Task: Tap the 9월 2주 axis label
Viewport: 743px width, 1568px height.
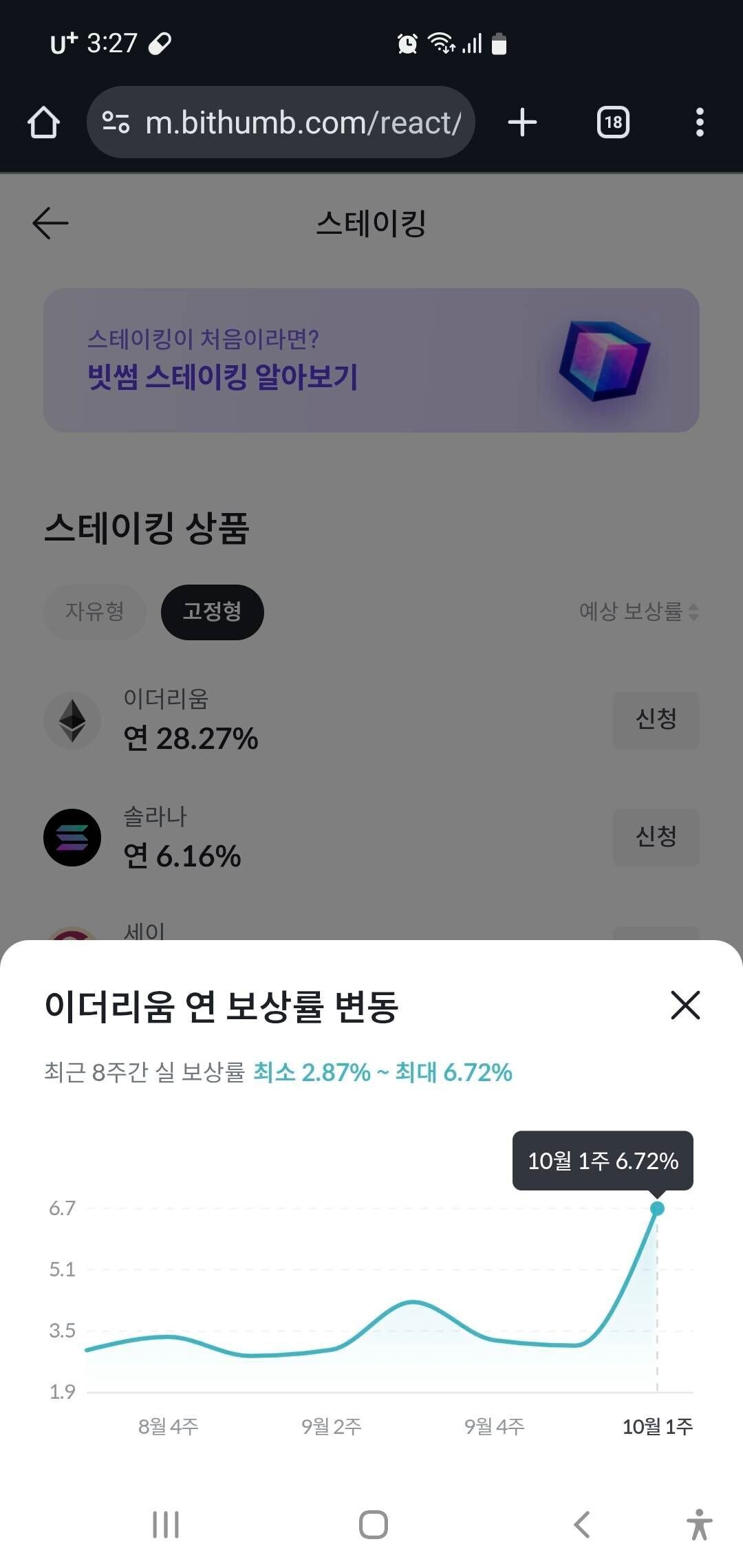Action: pos(330,1426)
